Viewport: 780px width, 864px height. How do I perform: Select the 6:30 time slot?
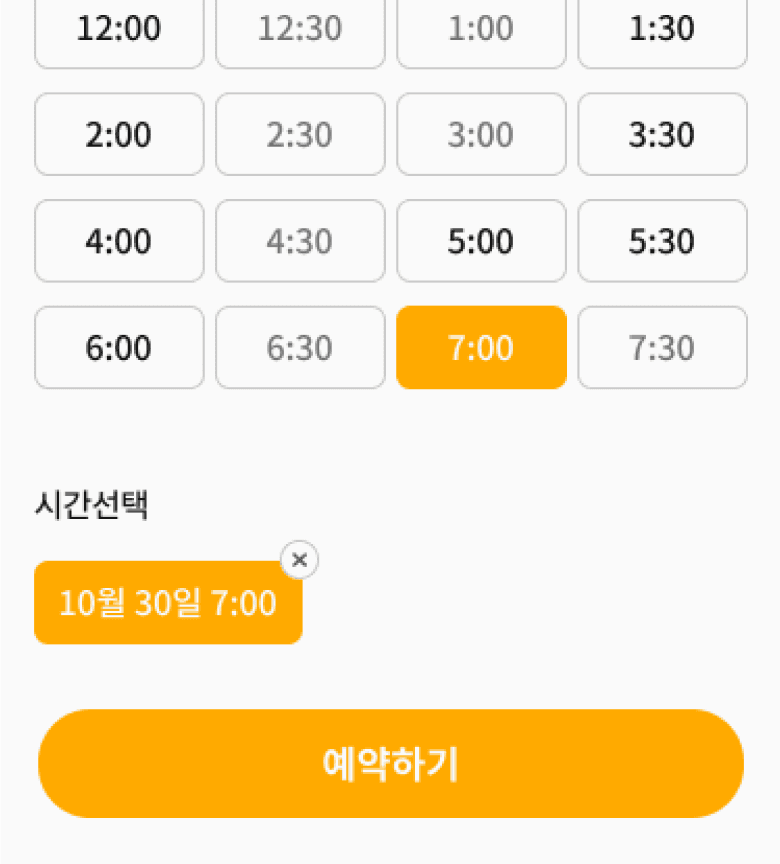click(300, 348)
